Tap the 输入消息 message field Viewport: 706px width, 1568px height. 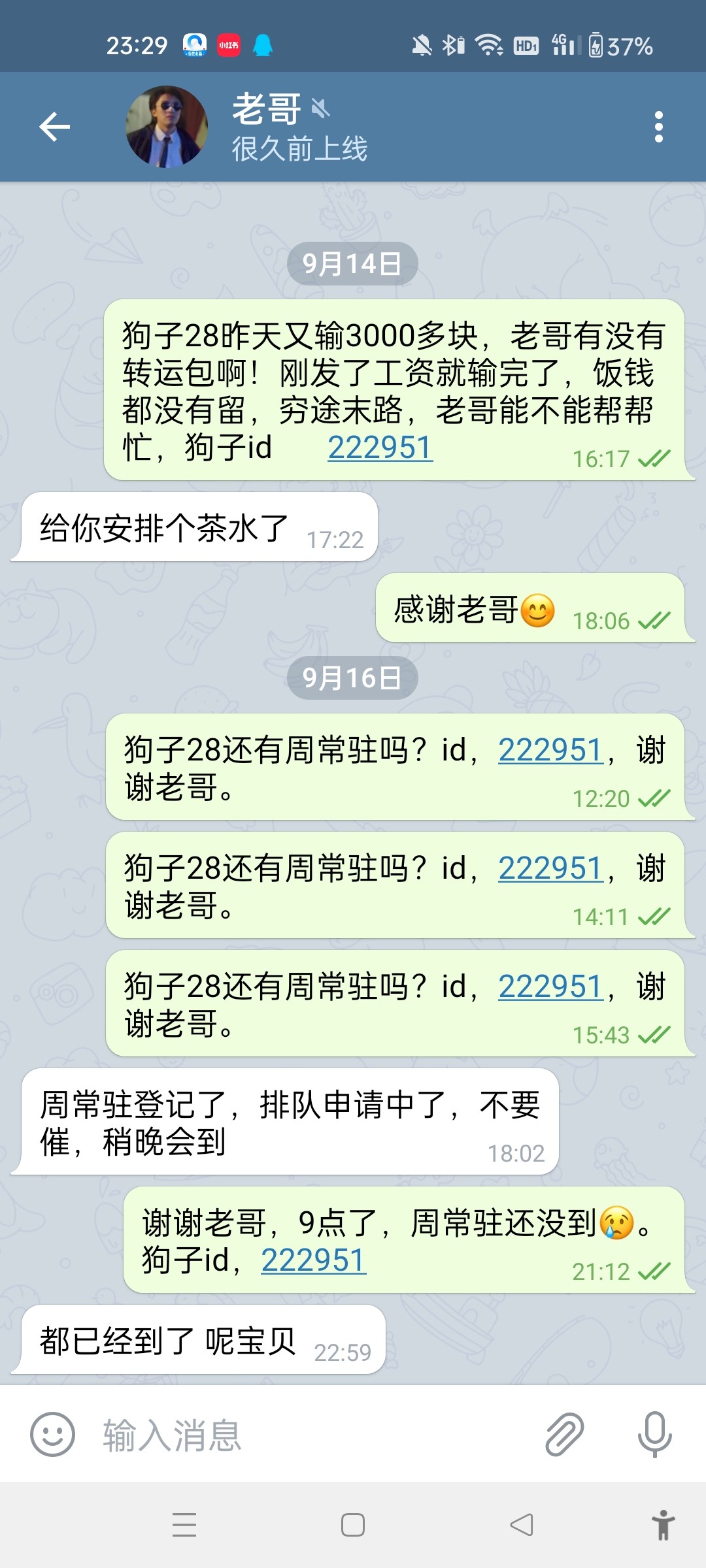point(314,1435)
